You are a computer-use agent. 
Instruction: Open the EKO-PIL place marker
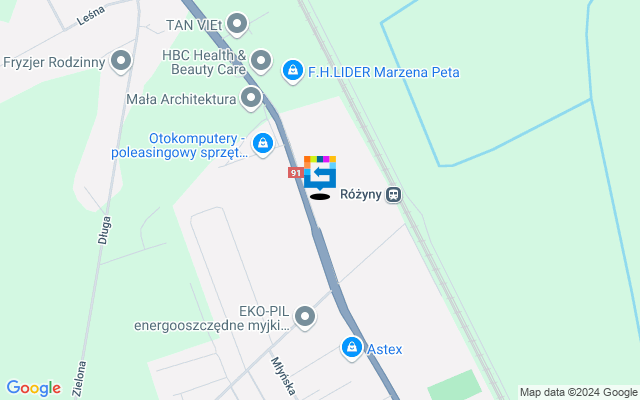[x=305, y=318]
